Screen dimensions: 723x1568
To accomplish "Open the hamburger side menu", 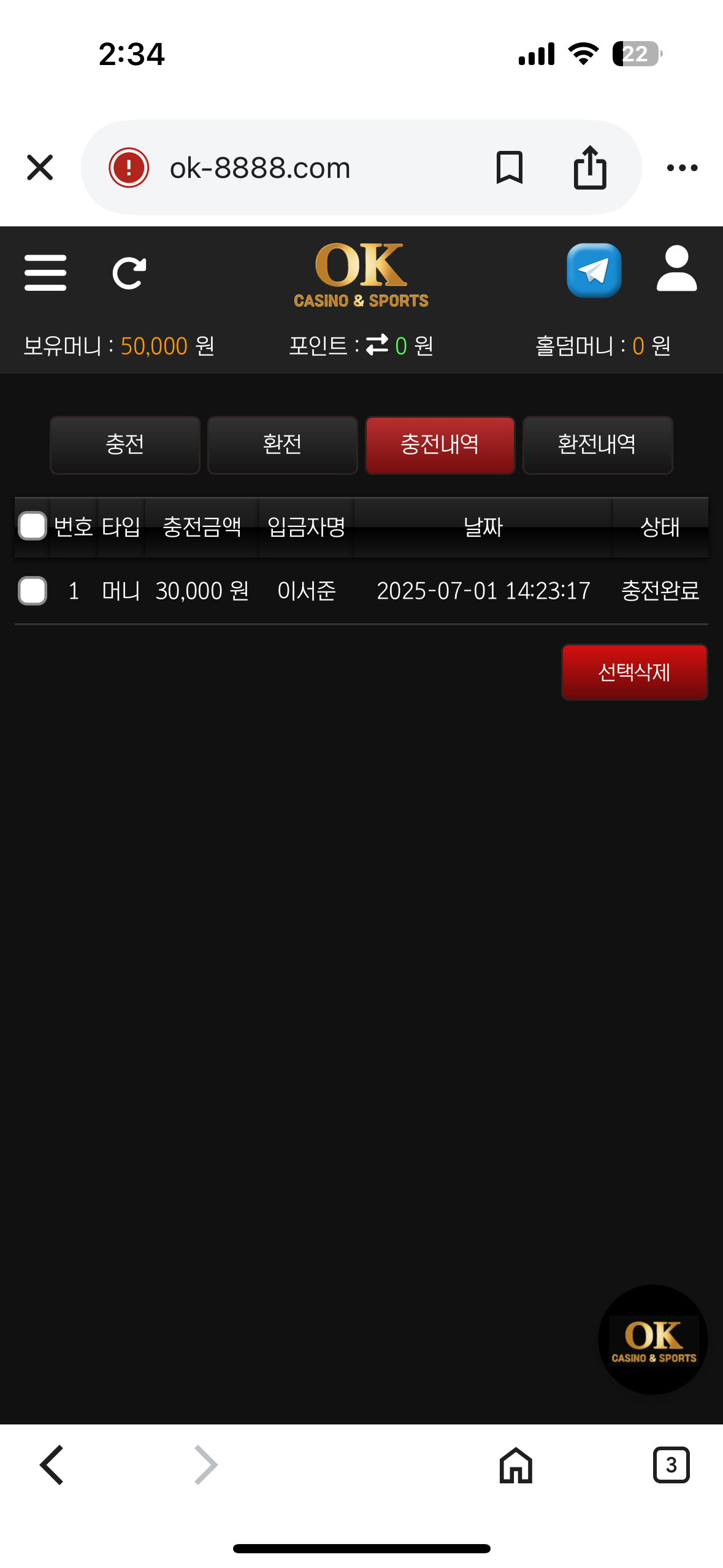I will pyautogui.click(x=45, y=273).
